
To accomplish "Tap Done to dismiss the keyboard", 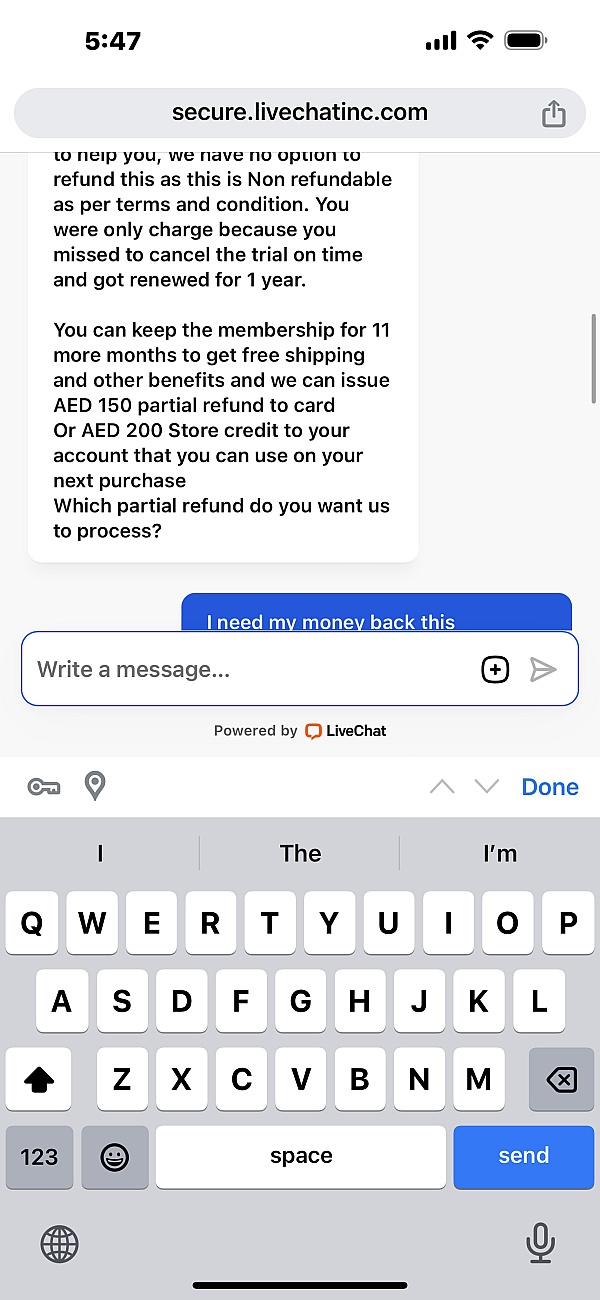I will tap(550, 787).
